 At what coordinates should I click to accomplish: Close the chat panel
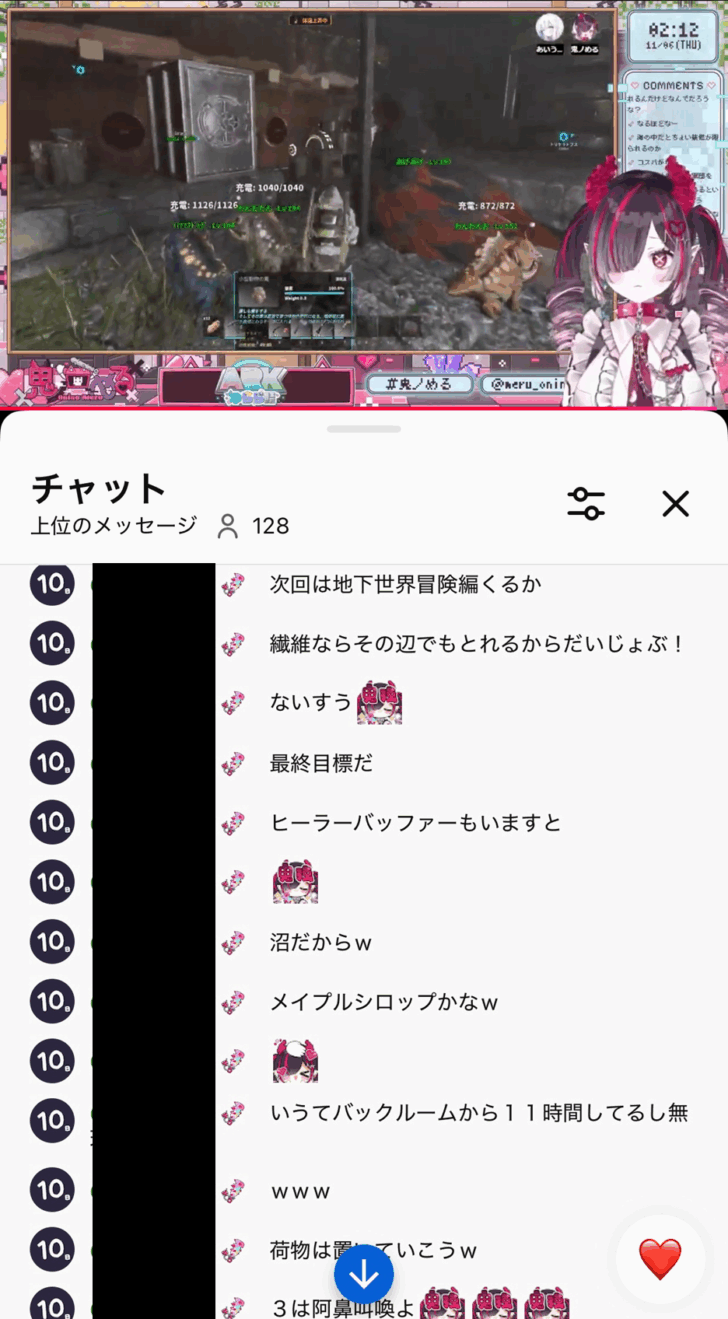[x=676, y=503]
